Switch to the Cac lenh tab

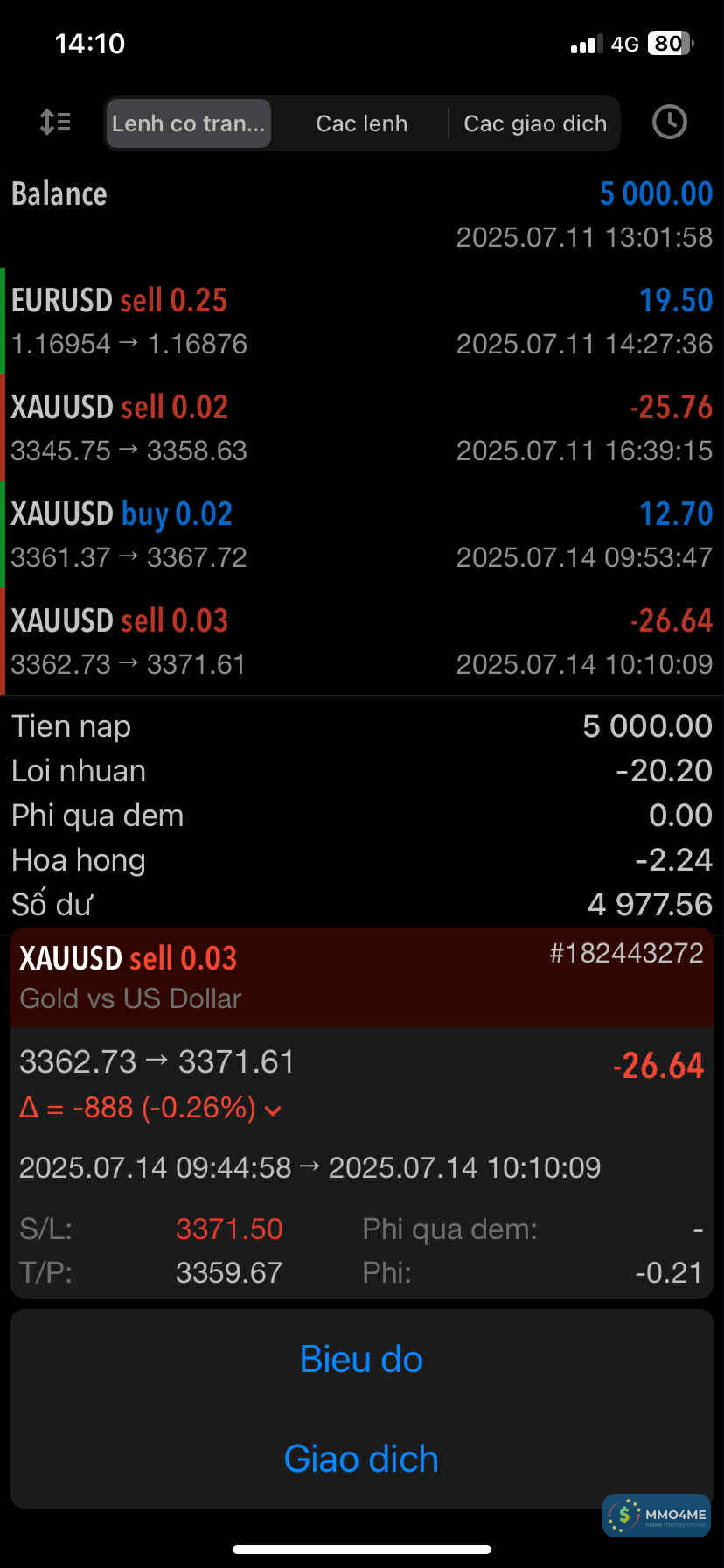(x=361, y=123)
